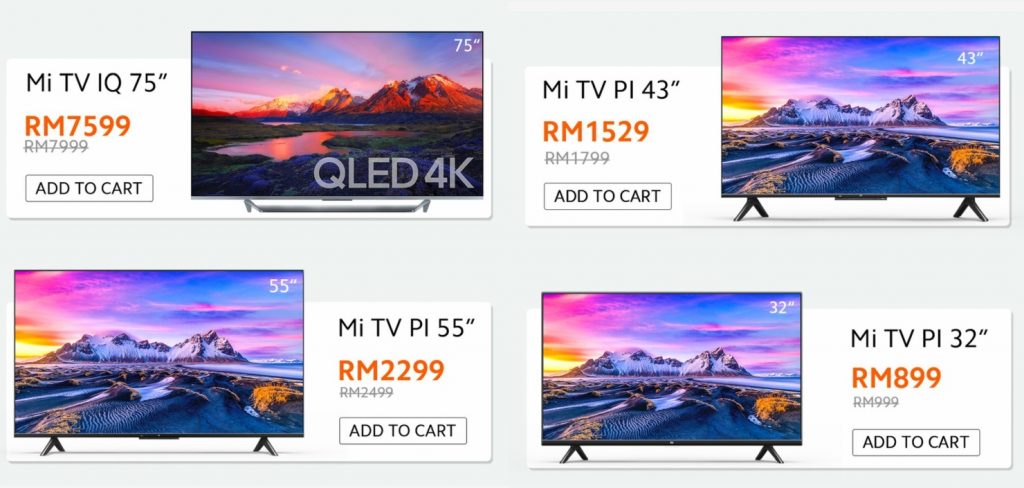Add Mi TV PI 43" to cart
1024x488 pixels.
pos(607,196)
